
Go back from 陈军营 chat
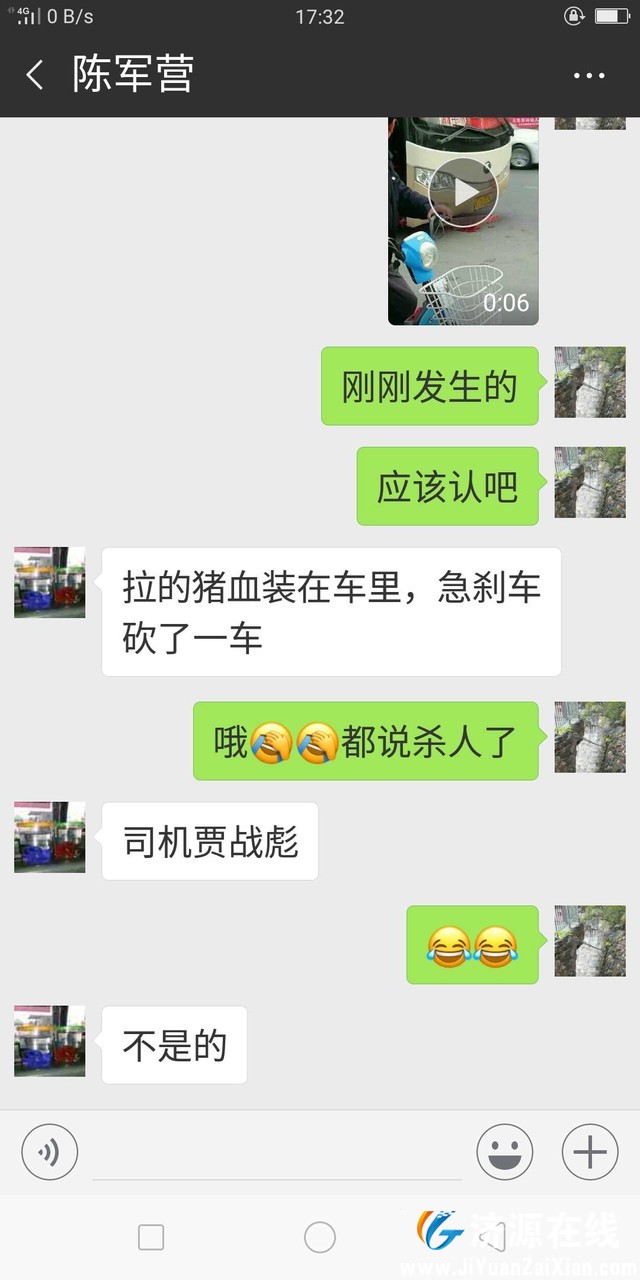(x=35, y=75)
